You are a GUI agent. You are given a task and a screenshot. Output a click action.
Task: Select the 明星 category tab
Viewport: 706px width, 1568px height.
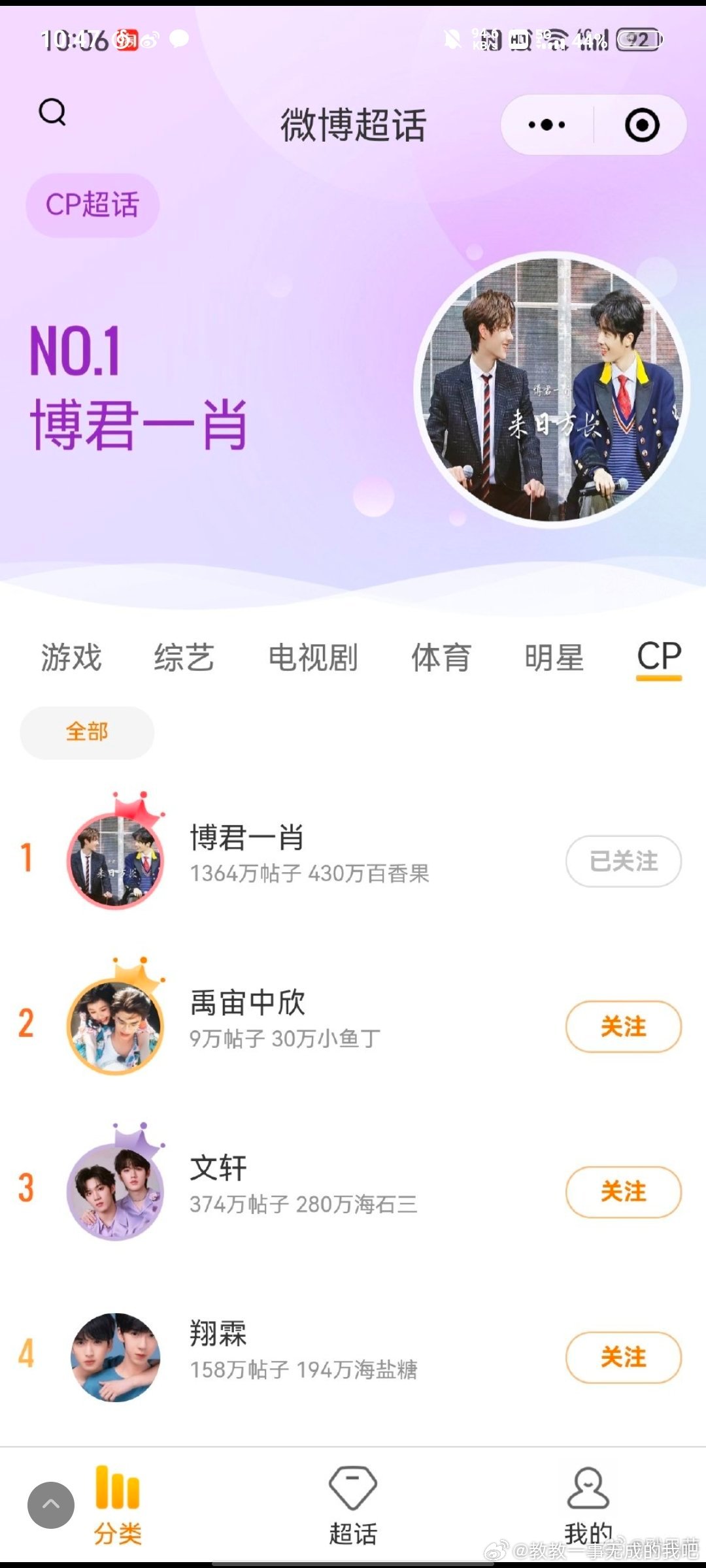[x=554, y=657]
